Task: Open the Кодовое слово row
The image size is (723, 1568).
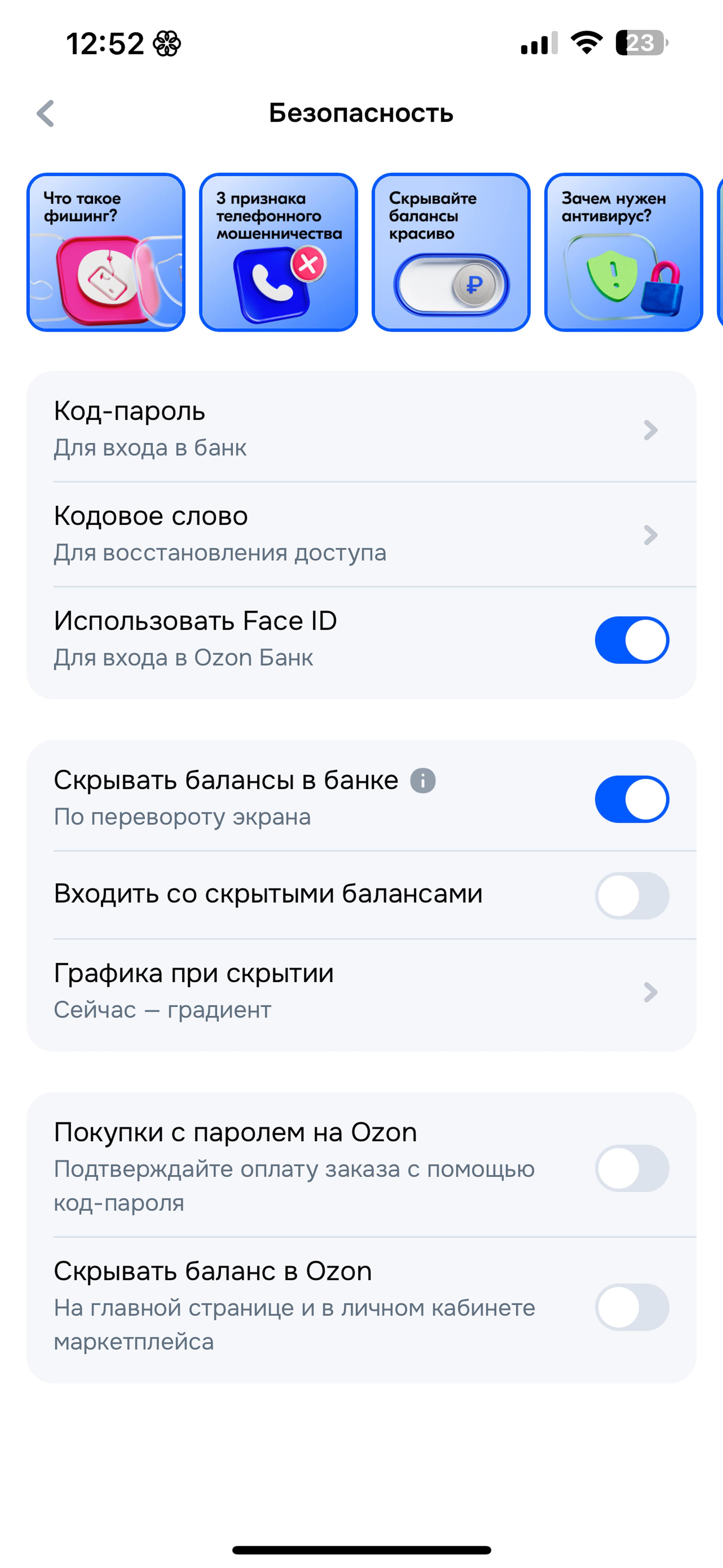Action: [361, 535]
